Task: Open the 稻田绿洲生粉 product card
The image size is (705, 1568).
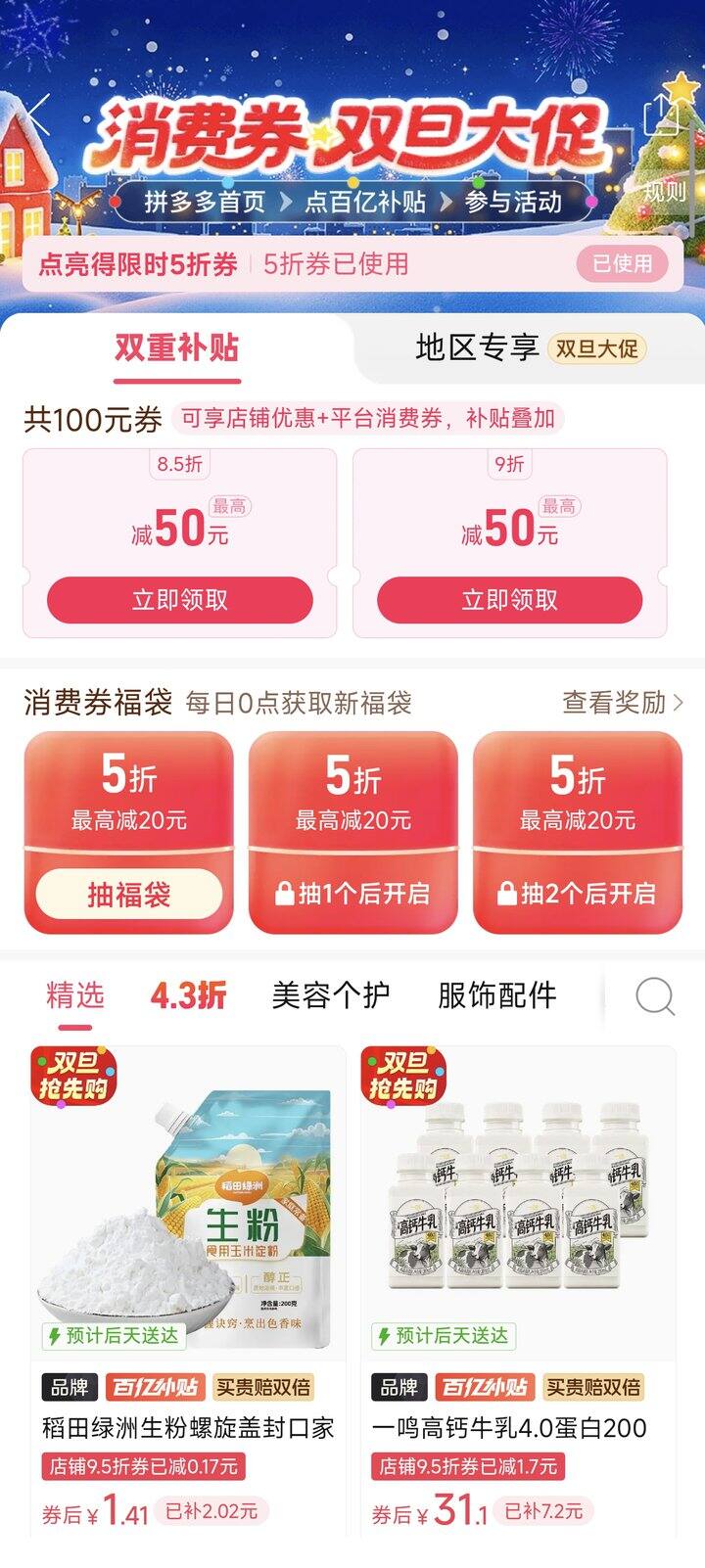Action: click(x=188, y=1223)
